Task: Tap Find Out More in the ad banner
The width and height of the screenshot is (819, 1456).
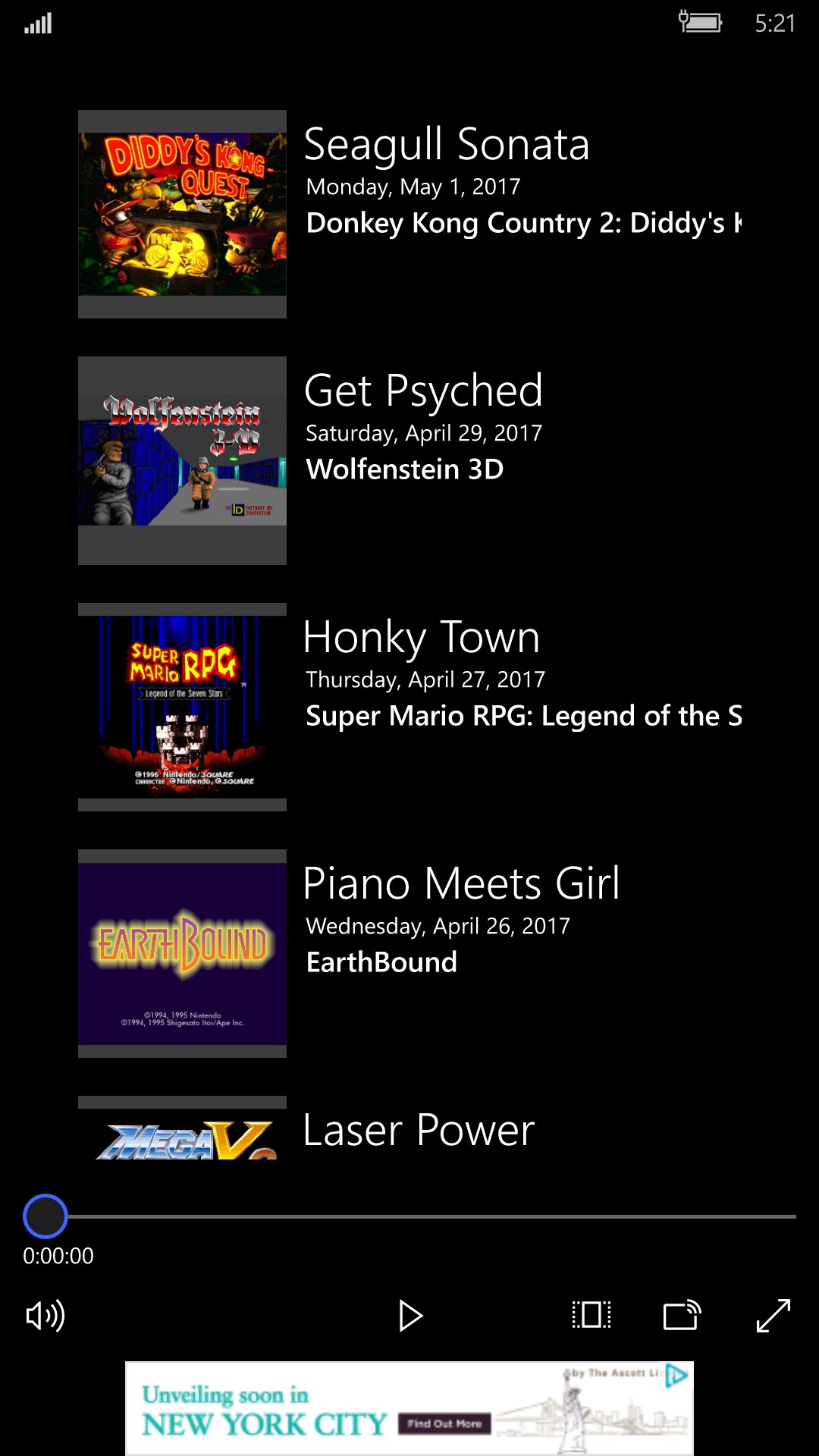Action: pyautogui.click(x=444, y=1423)
